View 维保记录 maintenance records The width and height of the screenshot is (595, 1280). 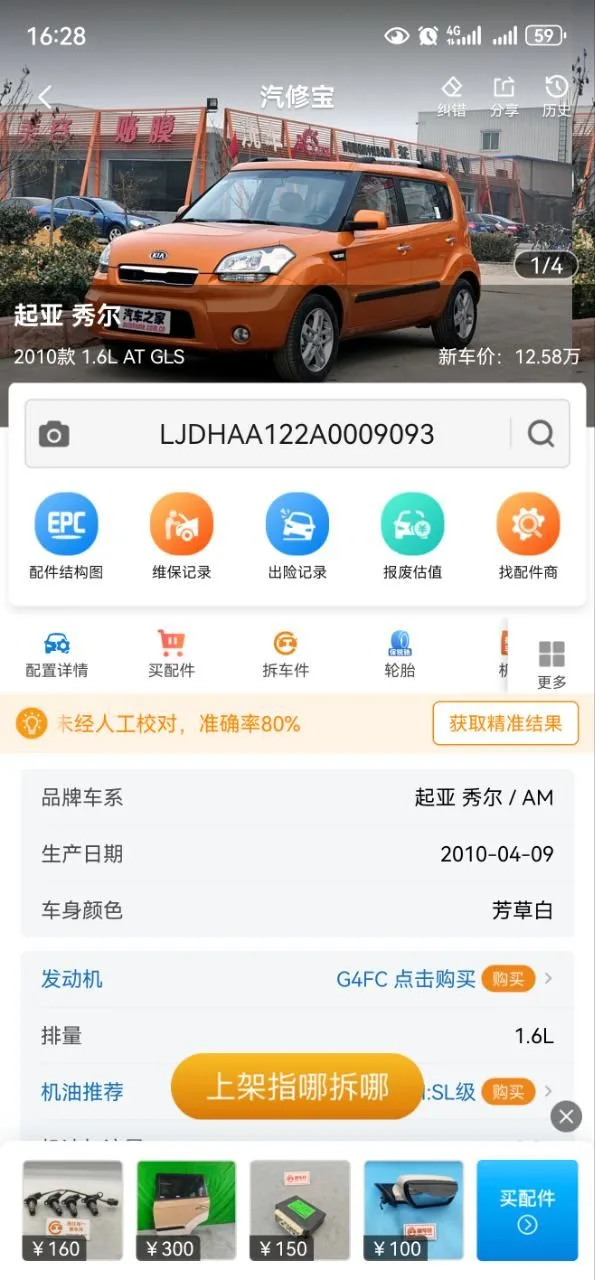tap(182, 537)
